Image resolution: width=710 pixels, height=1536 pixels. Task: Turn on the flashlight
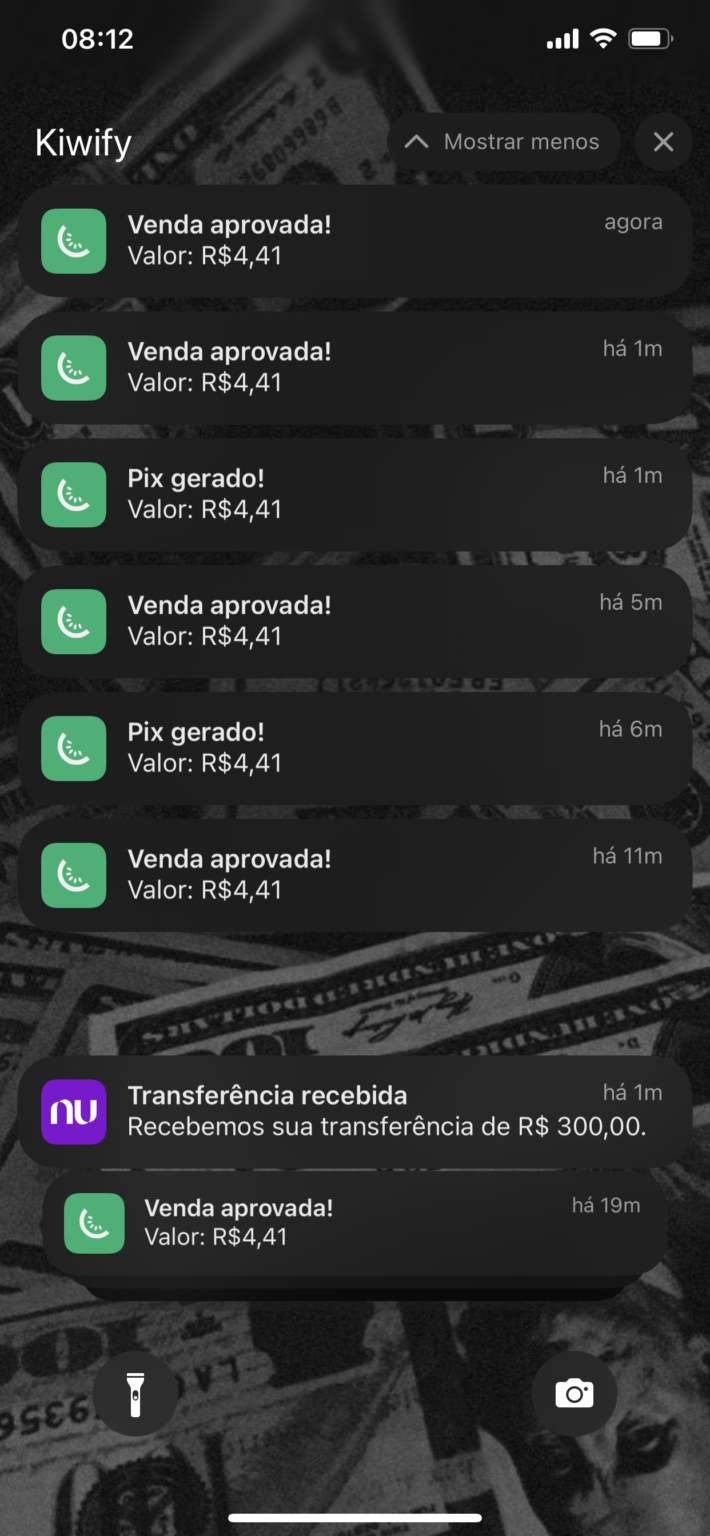pyautogui.click(x=135, y=1393)
